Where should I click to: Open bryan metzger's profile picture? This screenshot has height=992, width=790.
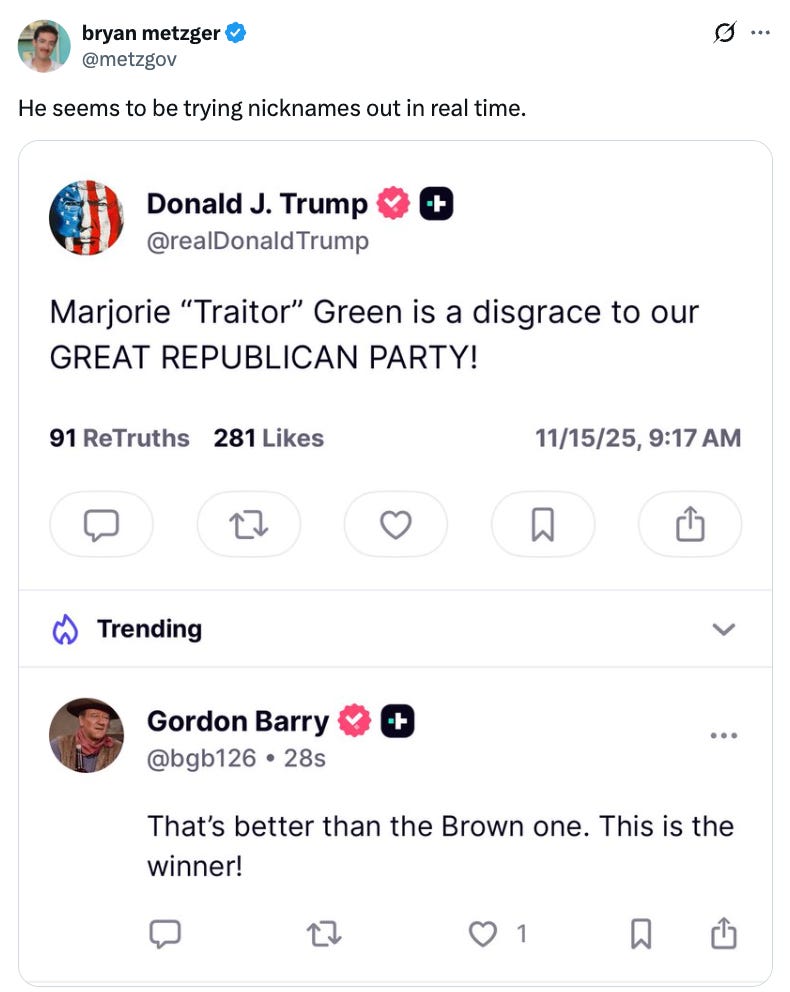[44, 46]
